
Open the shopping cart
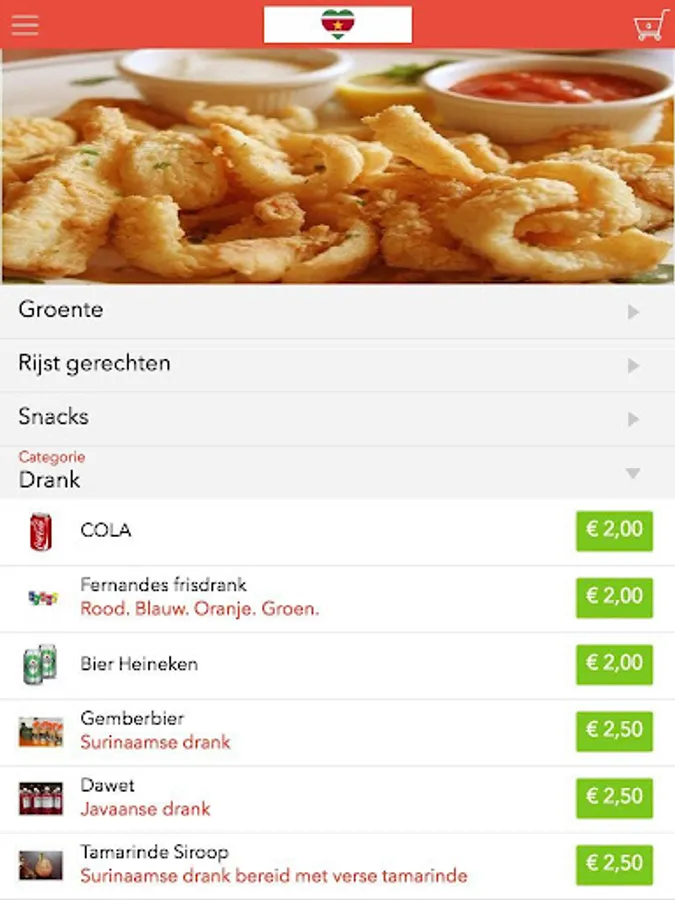click(649, 25)
